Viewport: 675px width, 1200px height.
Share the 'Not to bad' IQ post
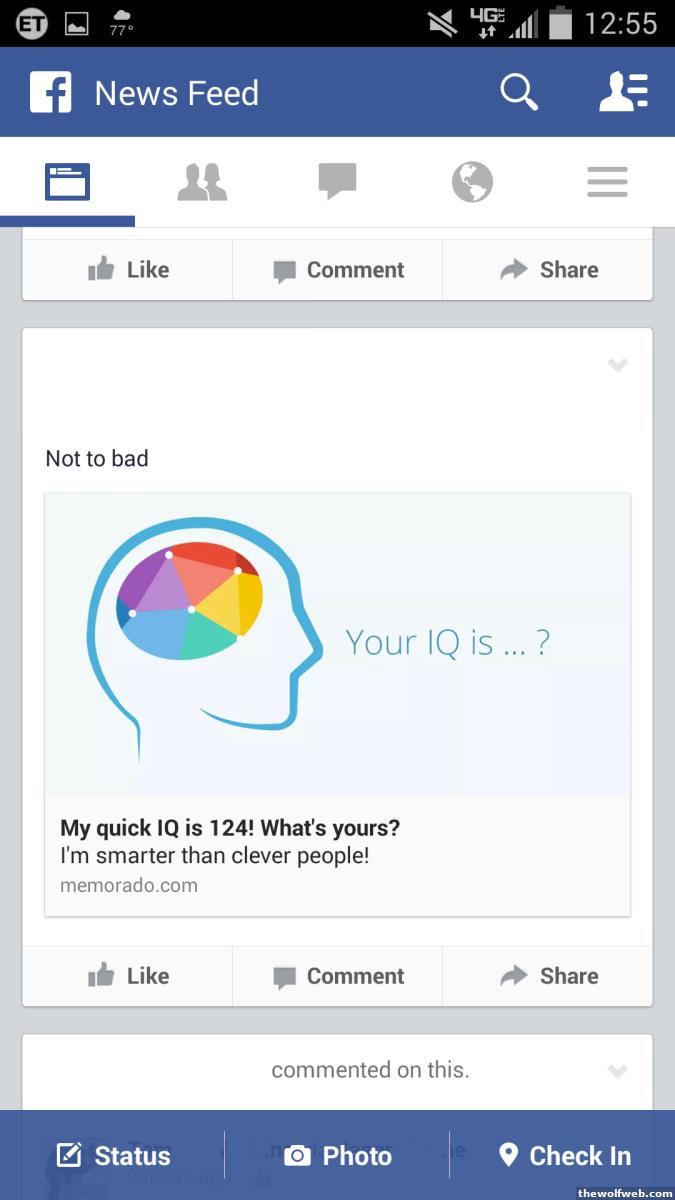[x=548, y=976]
